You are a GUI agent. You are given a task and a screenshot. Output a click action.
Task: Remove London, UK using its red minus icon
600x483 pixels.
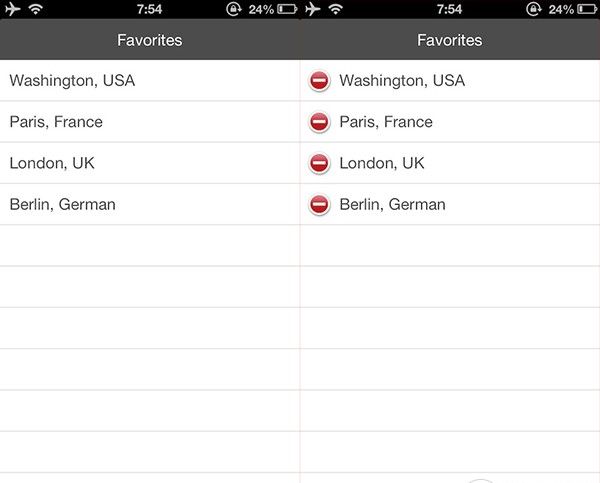(x=319, y=163)
